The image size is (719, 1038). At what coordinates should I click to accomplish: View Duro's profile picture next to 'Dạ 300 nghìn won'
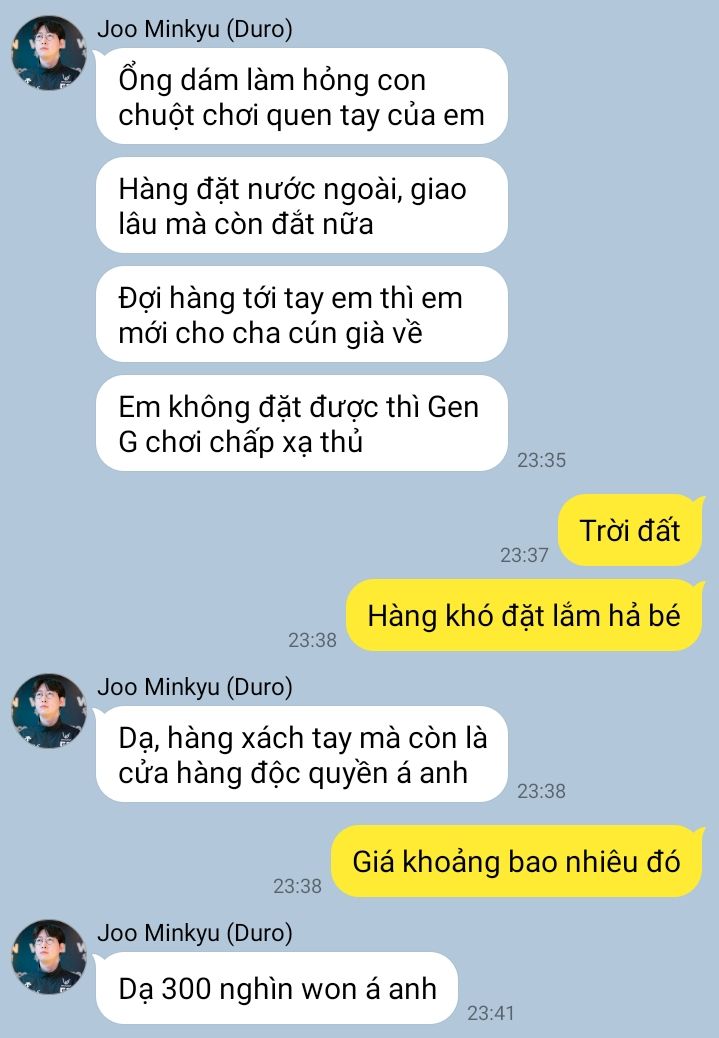tap(49, 957)
